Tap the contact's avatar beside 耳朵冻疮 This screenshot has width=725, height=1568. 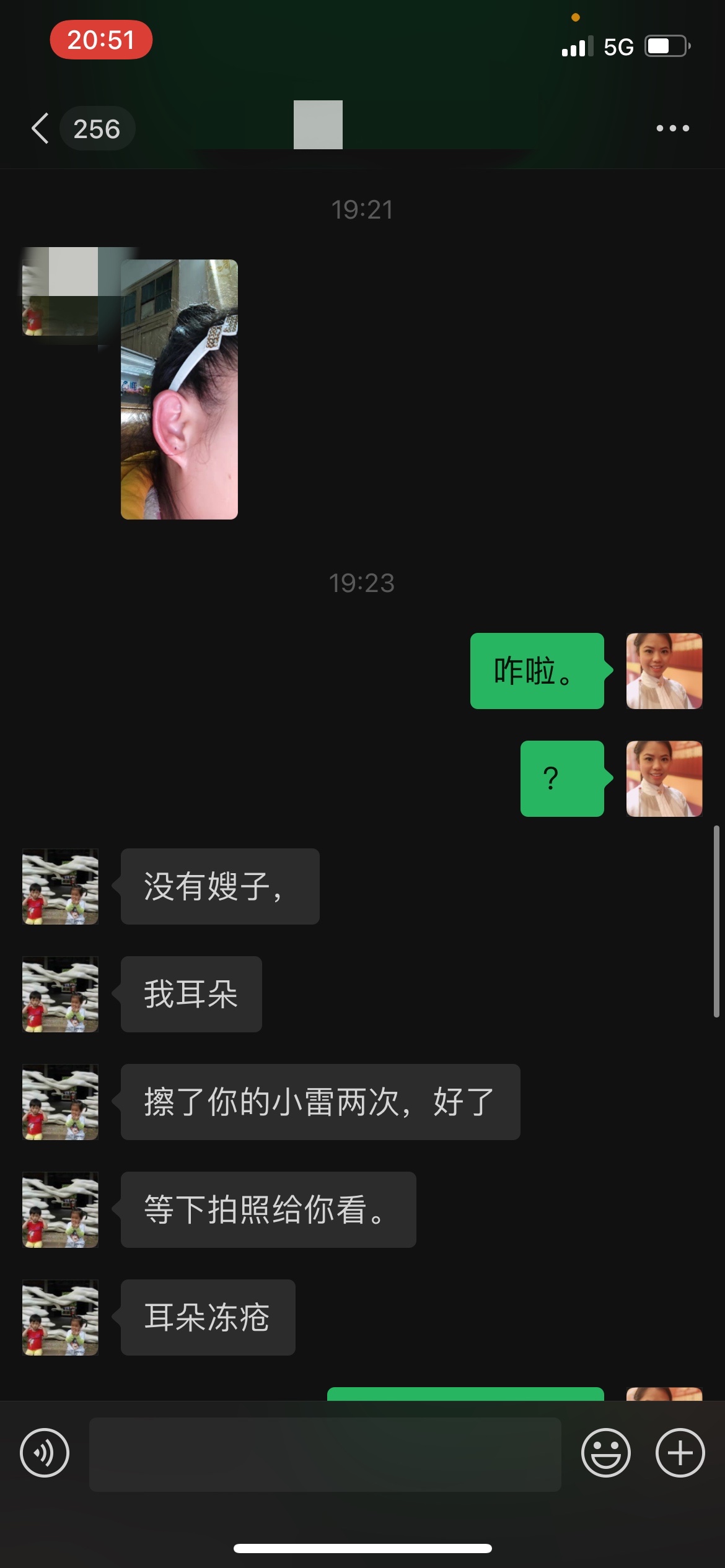(x=60, y=1317)
